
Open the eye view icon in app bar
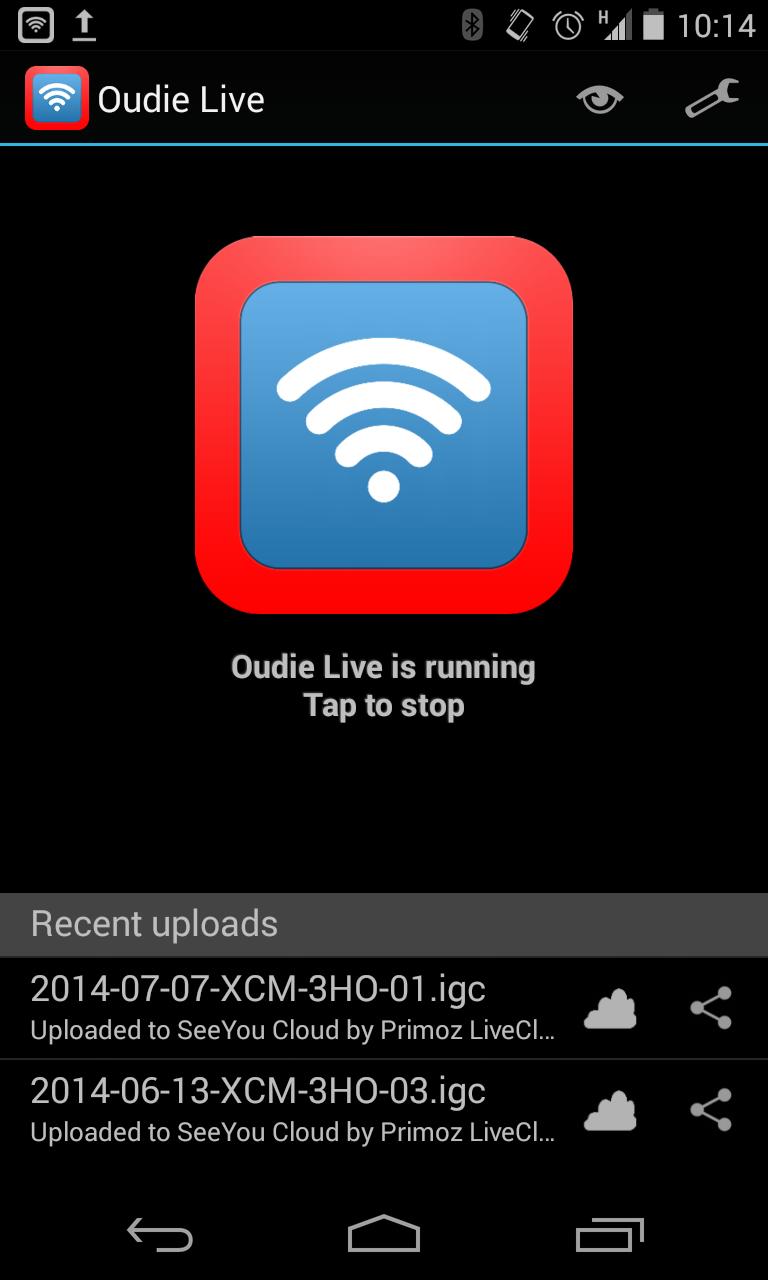point(600,99)
